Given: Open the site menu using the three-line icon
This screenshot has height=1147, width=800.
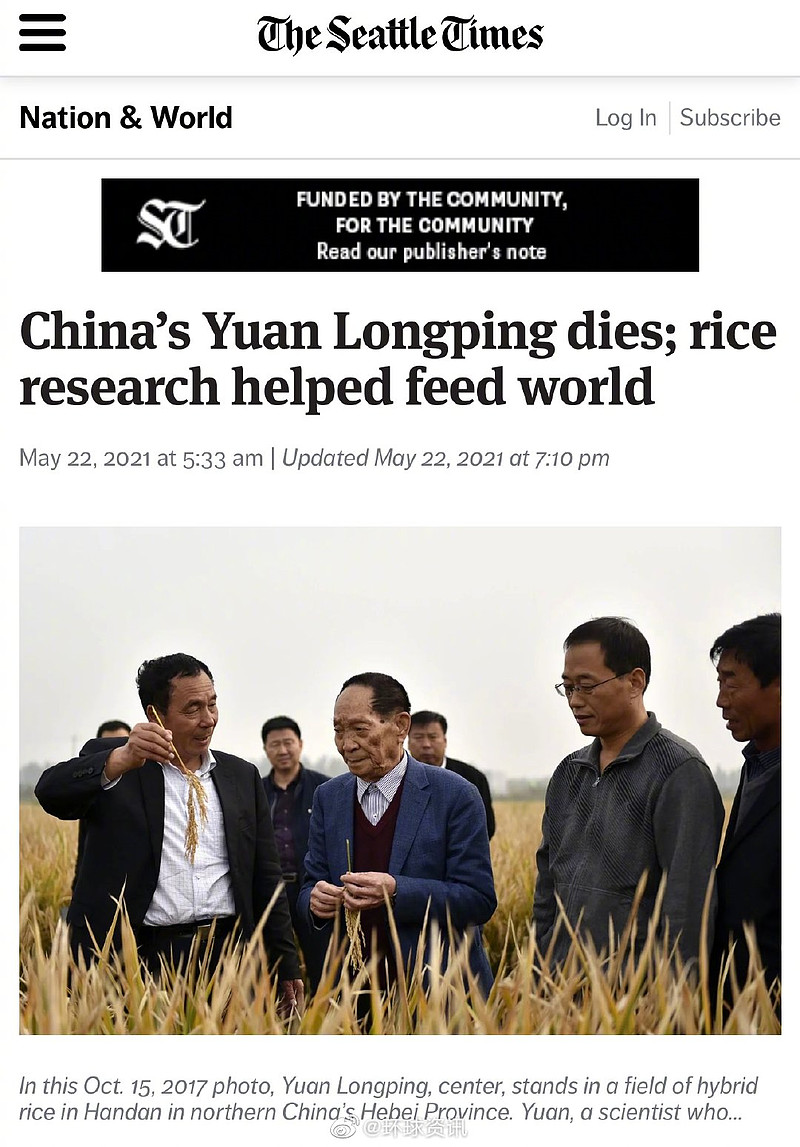Looking at the screenshot, I should (42, 32).
